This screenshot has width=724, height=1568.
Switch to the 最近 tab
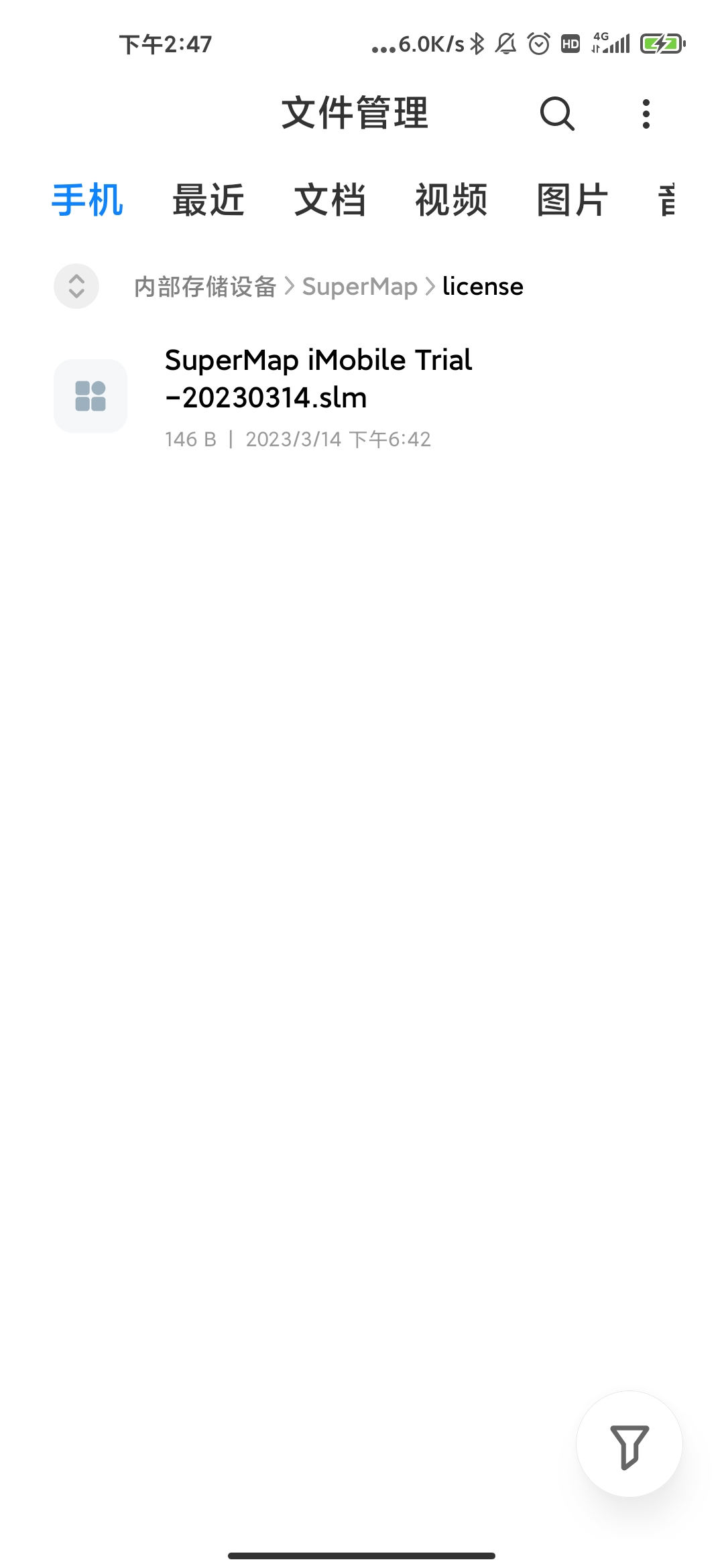tap(208, 200)
